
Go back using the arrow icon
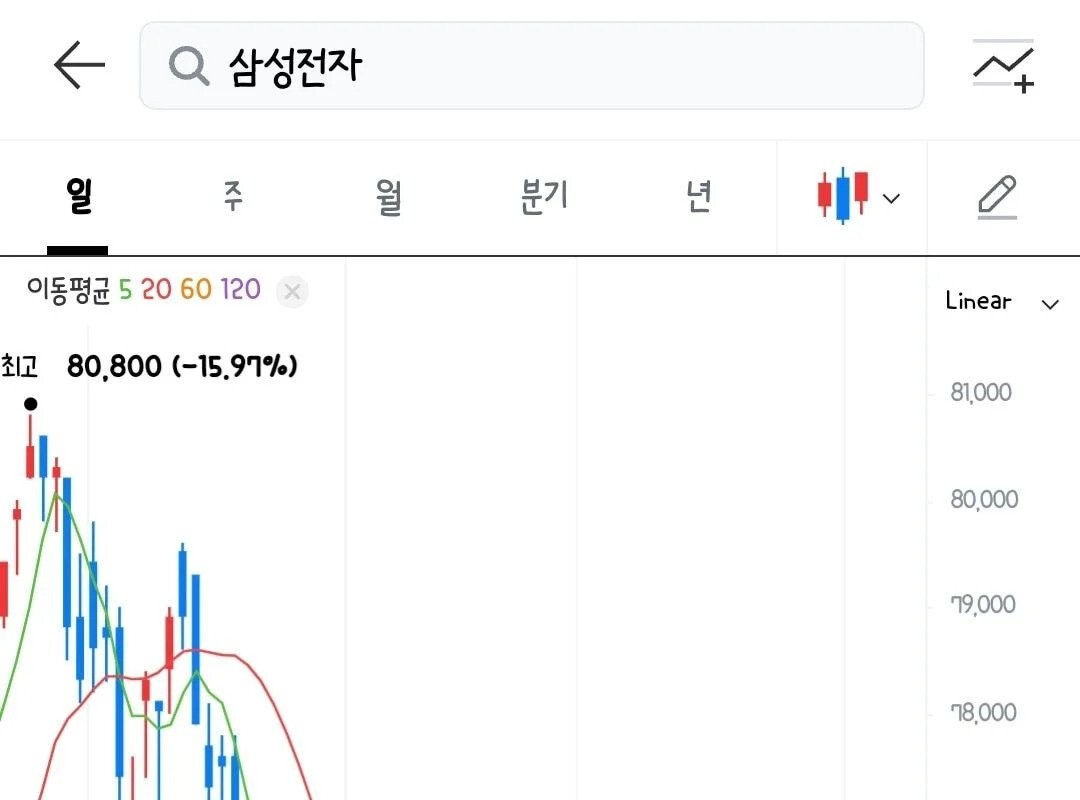79,66
